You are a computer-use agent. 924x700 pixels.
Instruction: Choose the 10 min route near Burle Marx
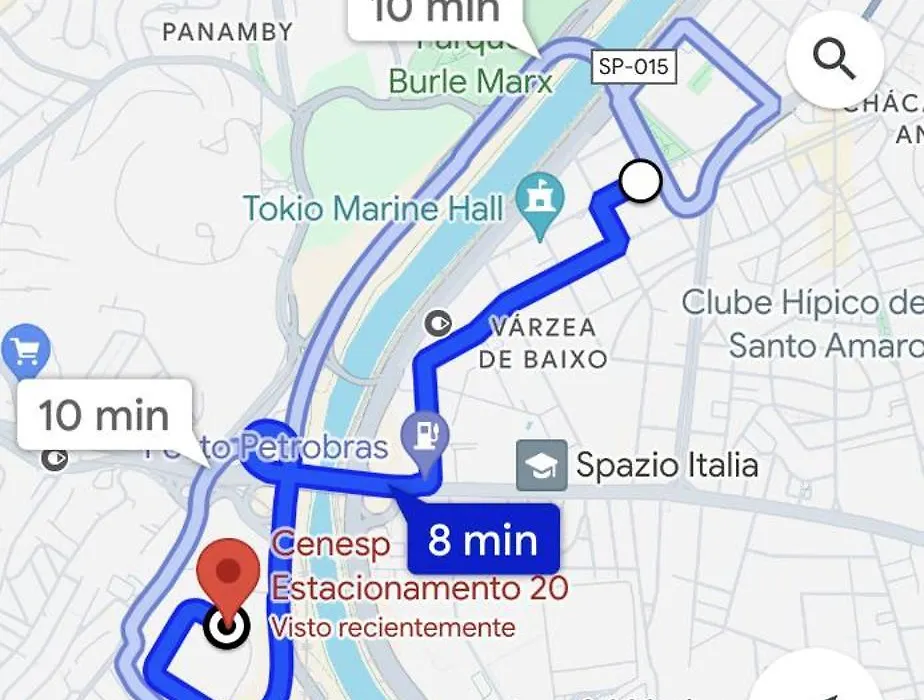point(436,14)
